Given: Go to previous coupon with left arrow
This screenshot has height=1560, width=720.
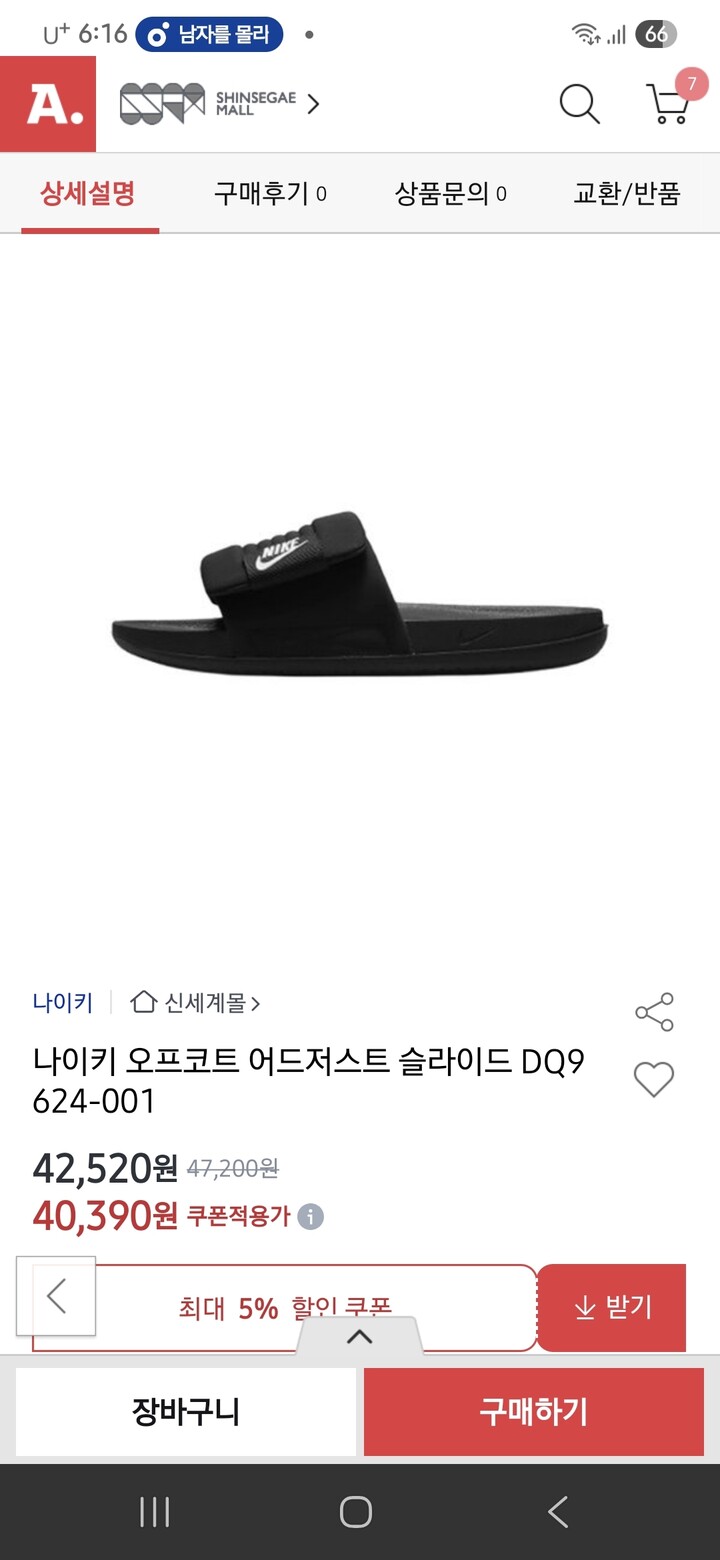Looking at the screenshot, I should [x=55, y=1299].
